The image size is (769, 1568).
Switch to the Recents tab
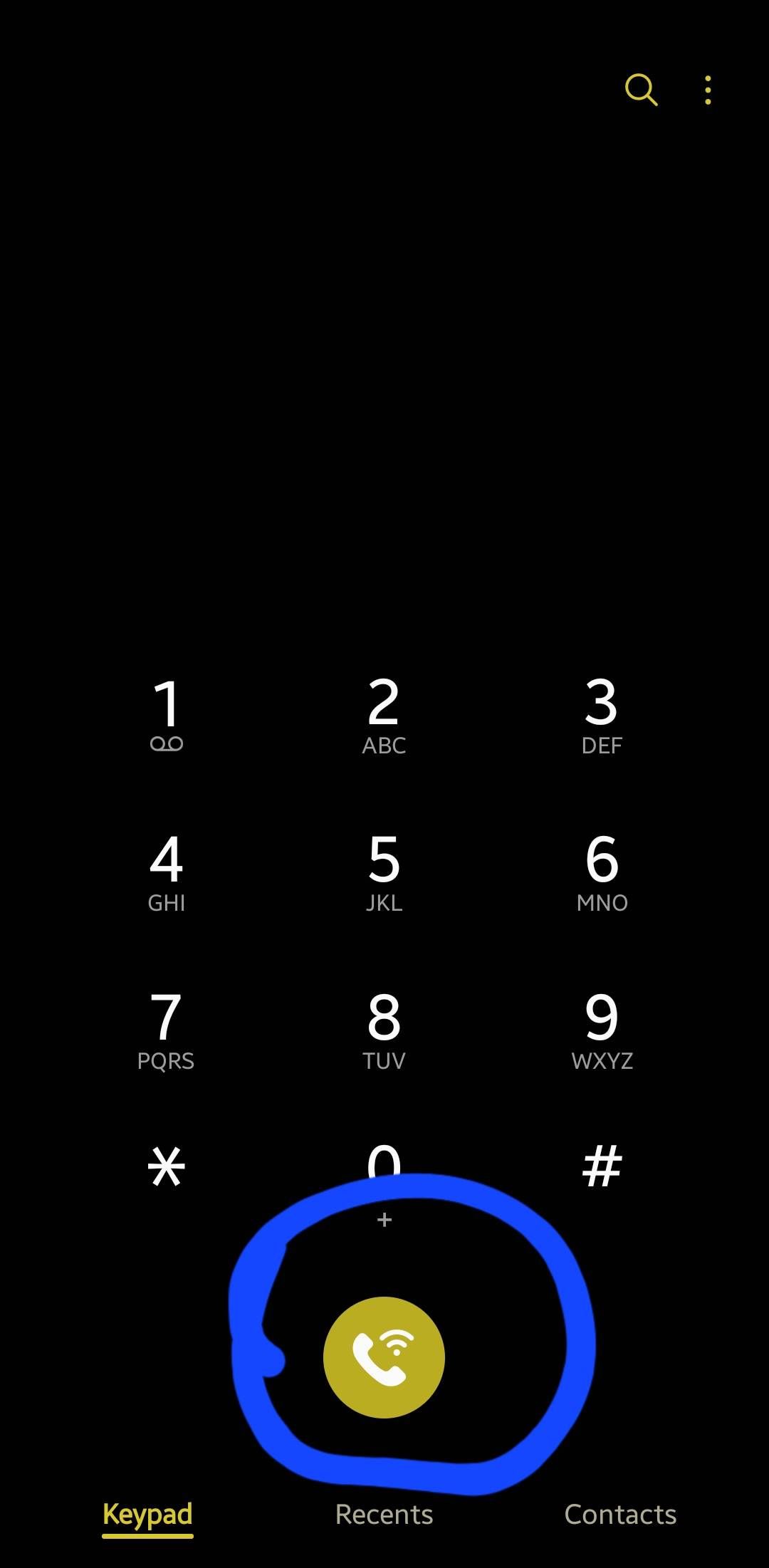pyautogui.click(x=384, y=1515)
